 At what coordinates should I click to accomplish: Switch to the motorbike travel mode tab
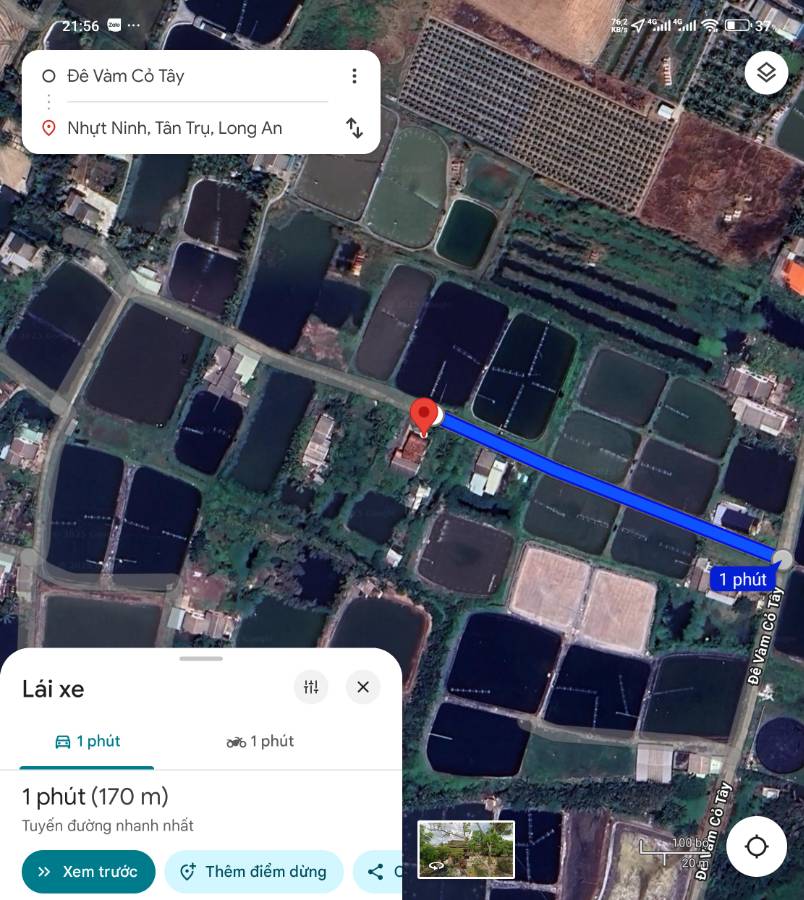tap(260, 741)
